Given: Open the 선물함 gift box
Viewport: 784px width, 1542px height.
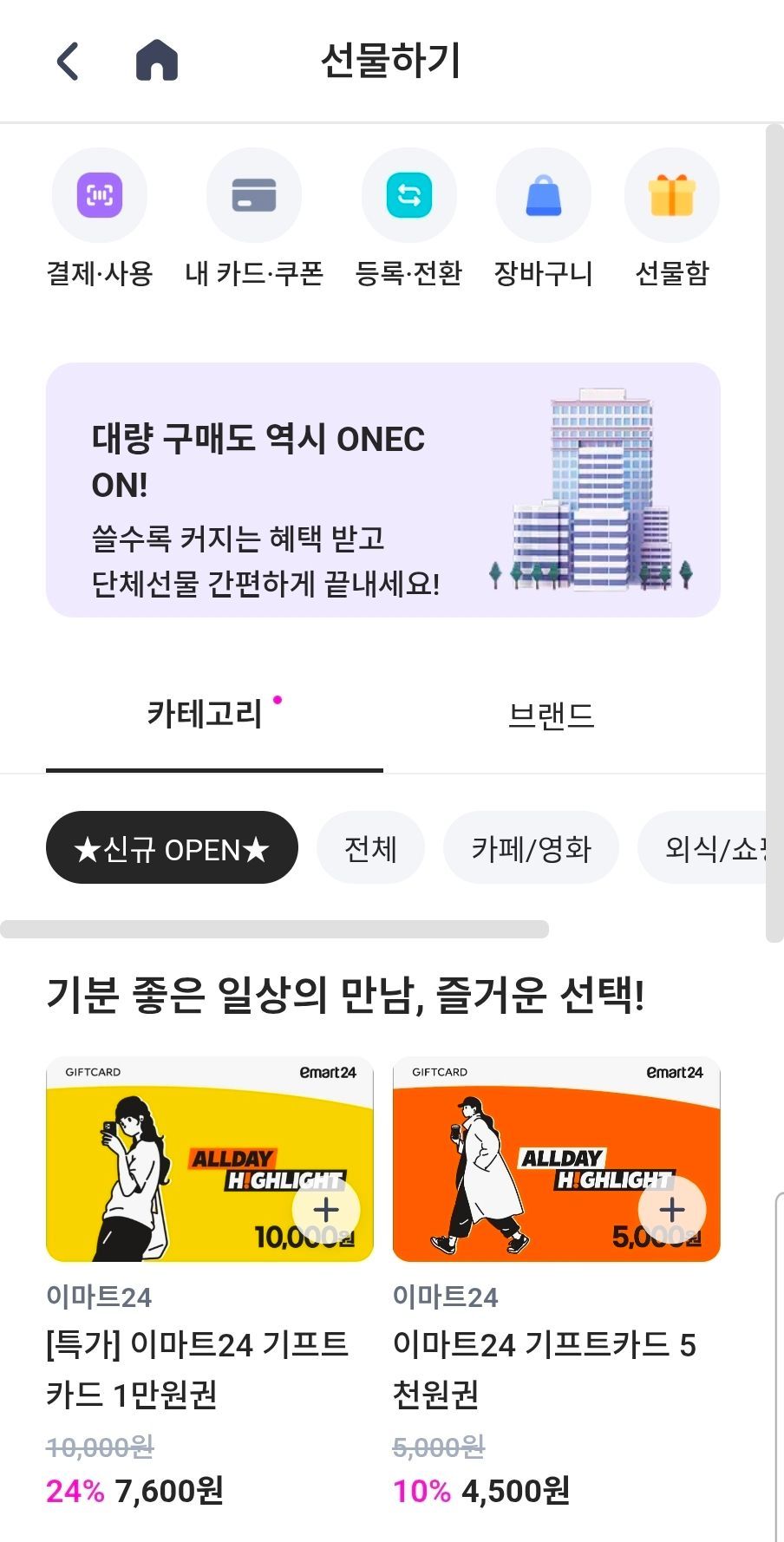Looking at the screenshot, I should point(672,196).
